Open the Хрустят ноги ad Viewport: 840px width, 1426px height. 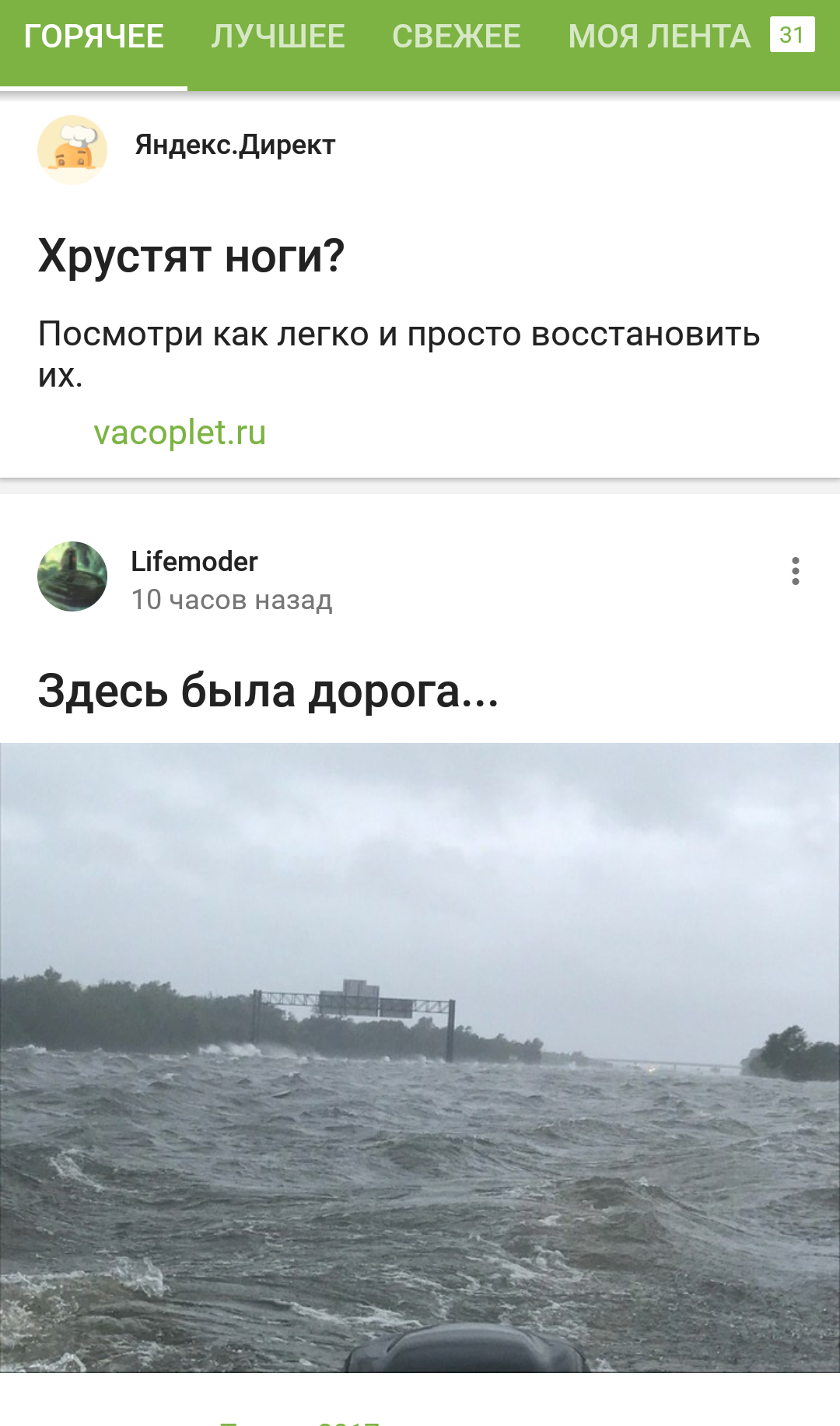191,256
